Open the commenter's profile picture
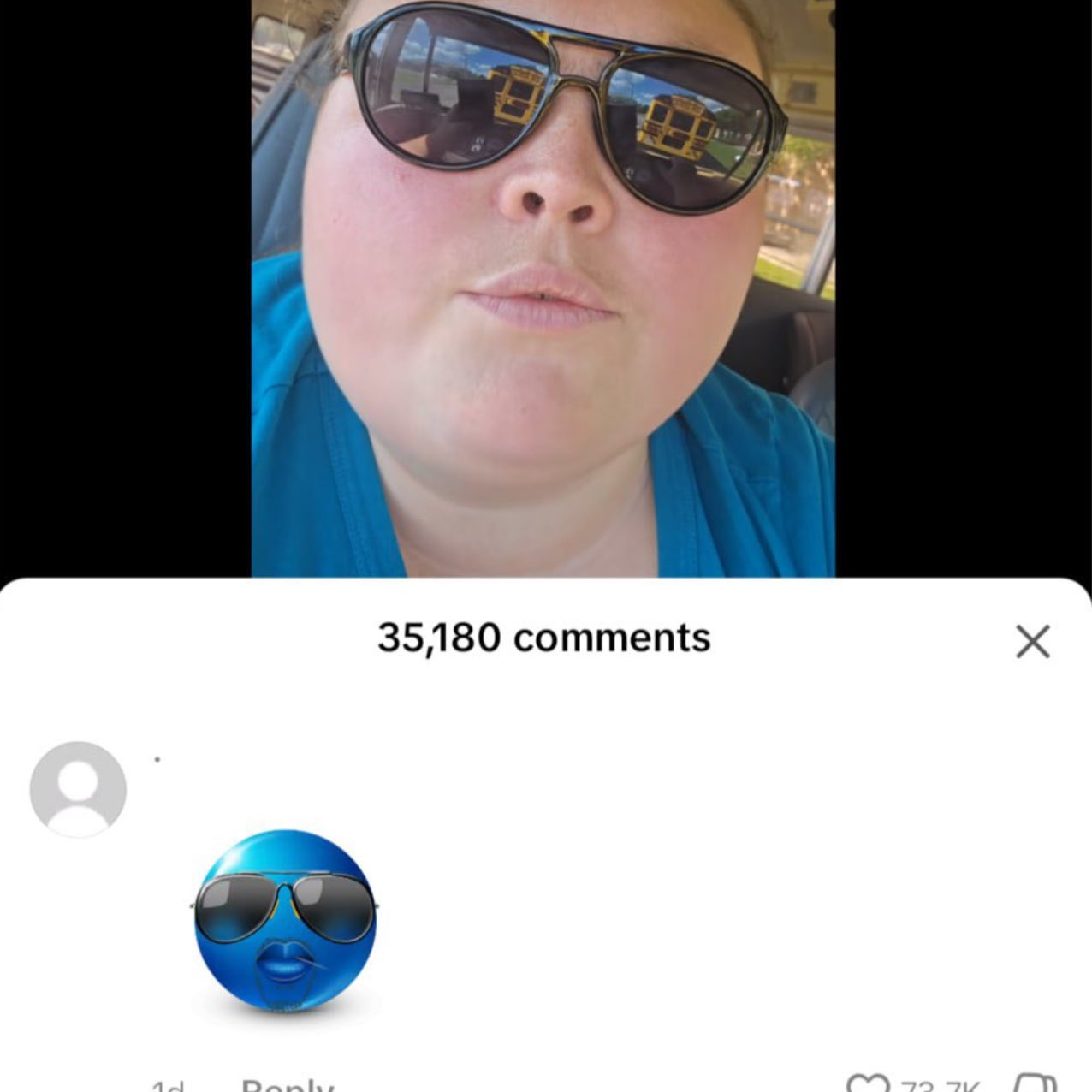1092x1092 pixels. coord(78,789)
